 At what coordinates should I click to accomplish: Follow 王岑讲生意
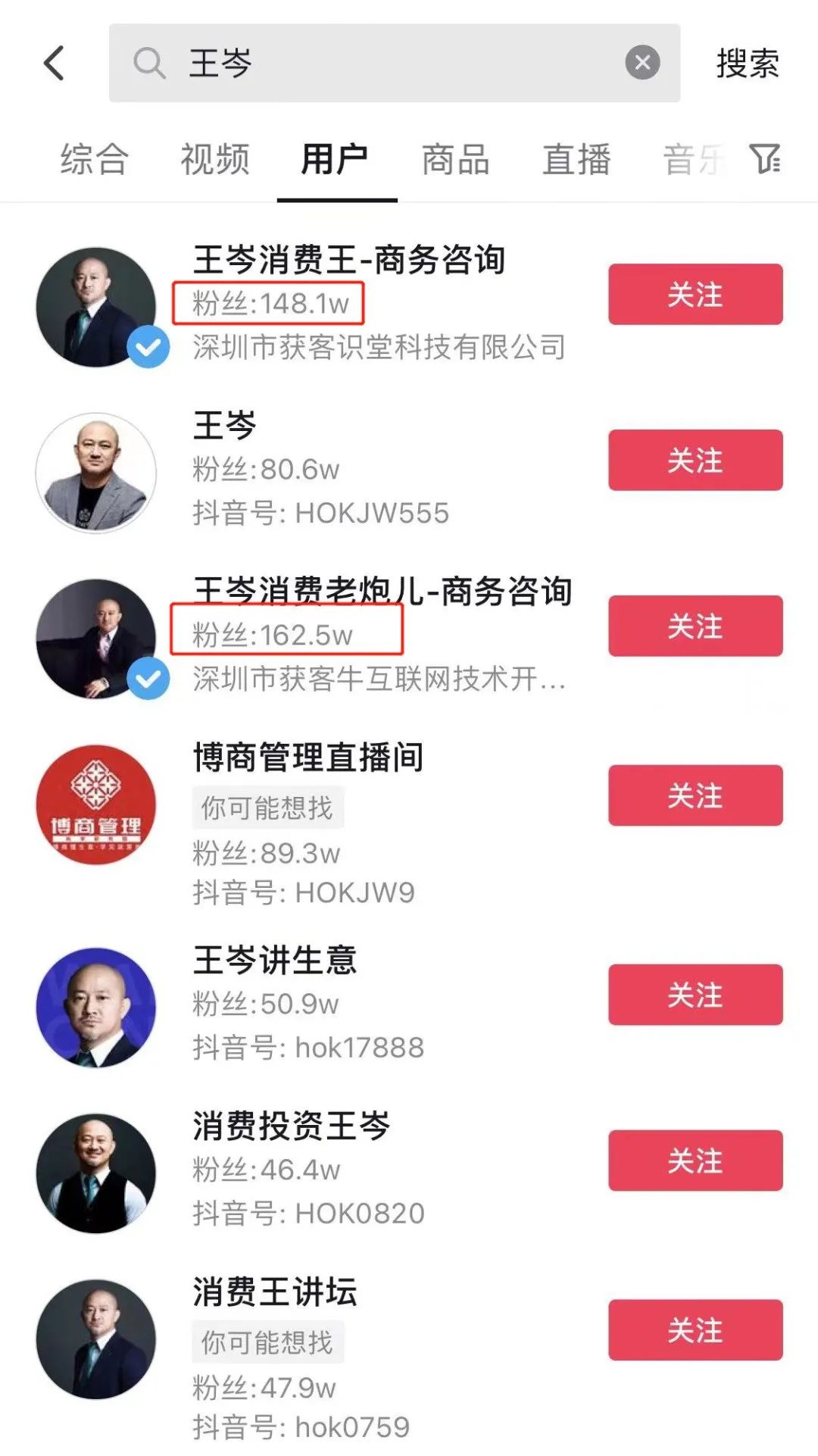(x=695, y=995)
